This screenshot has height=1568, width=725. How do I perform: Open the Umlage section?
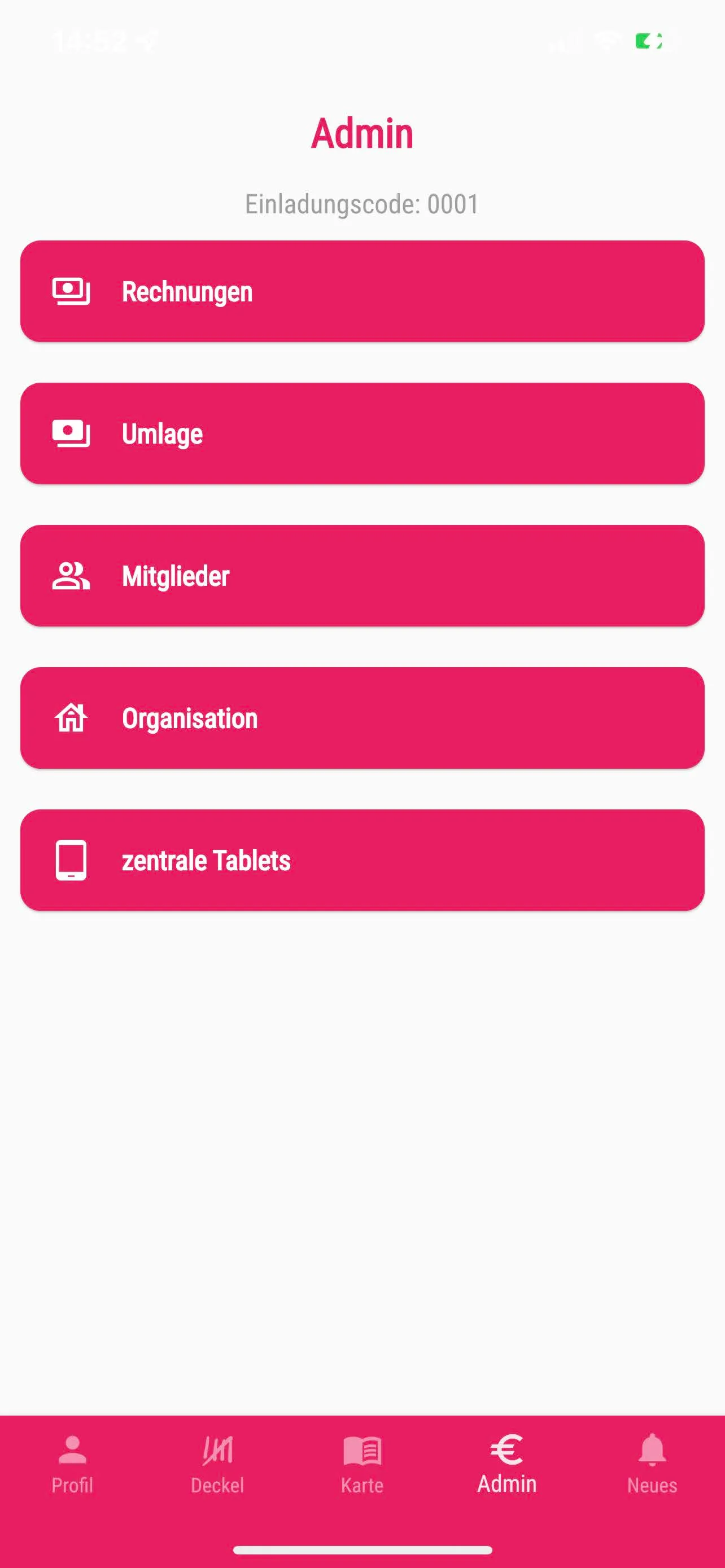362,433
